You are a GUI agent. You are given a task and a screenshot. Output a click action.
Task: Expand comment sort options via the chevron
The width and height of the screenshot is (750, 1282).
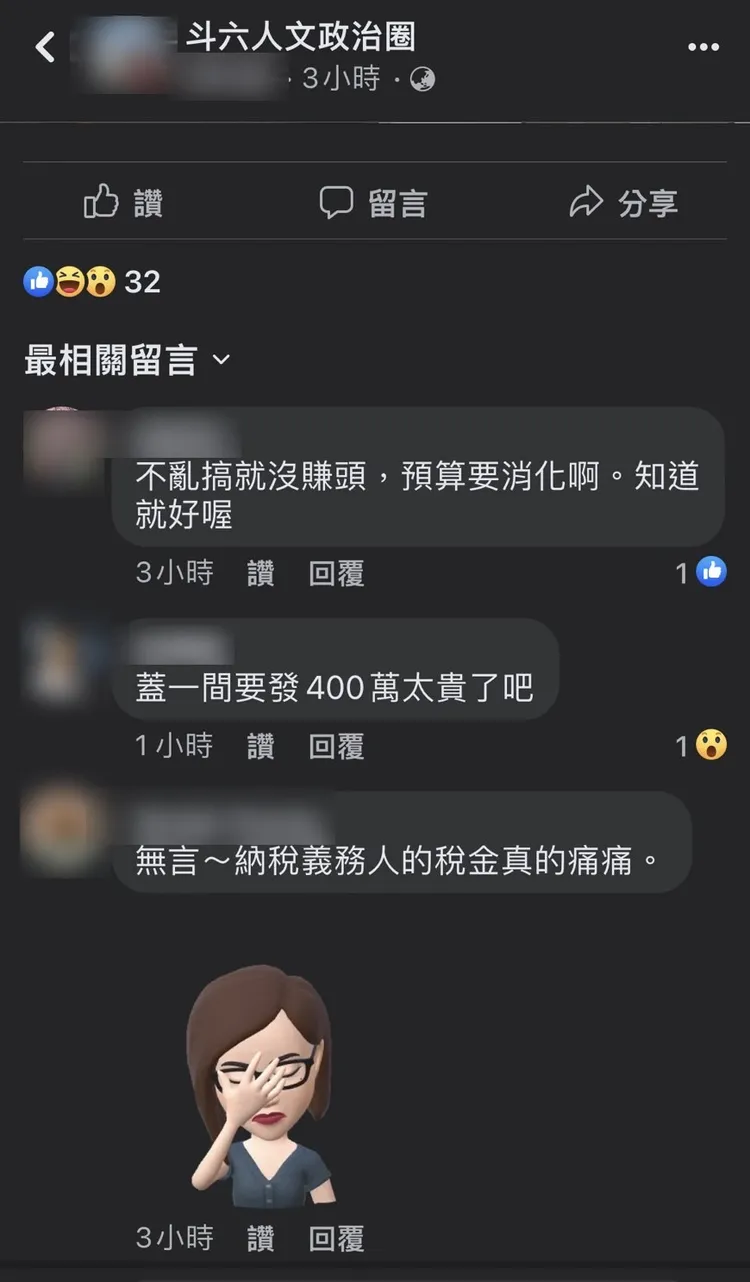click(x=220, y=360)
